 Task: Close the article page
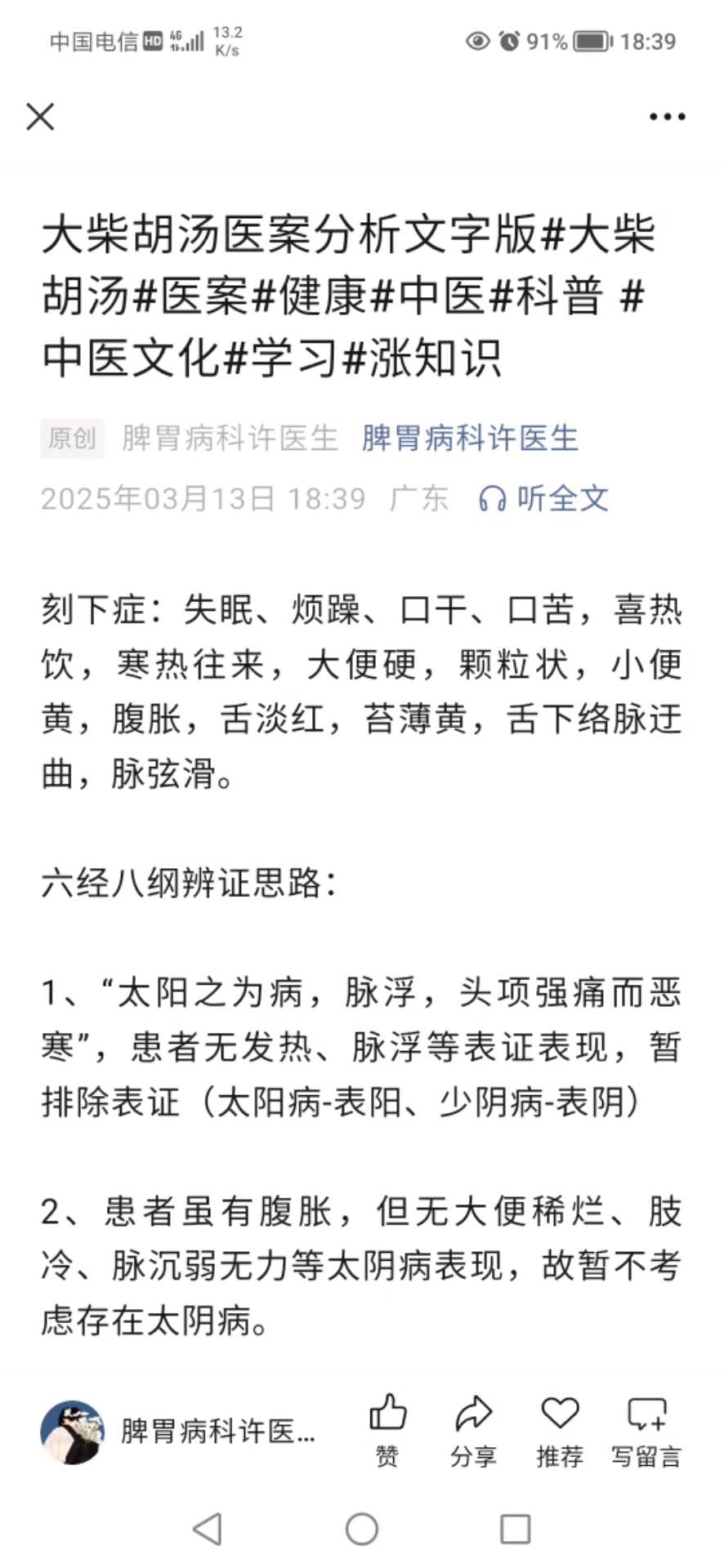pos(40,117)
